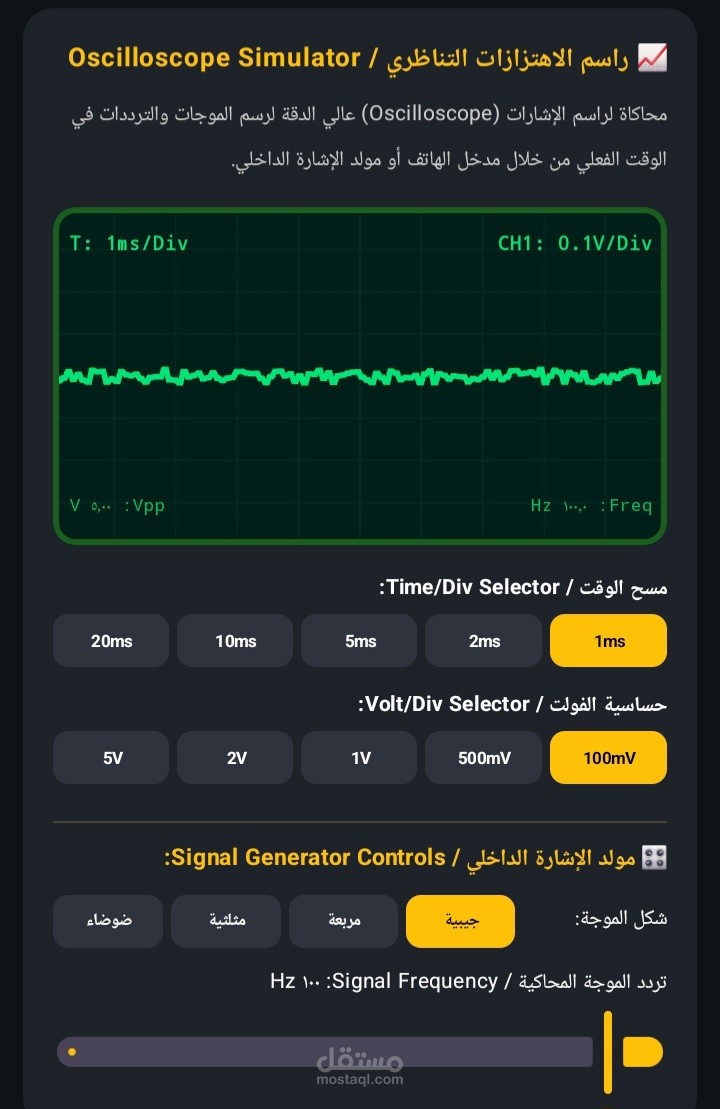
Task: Set time base to 10ms
Action: coord(235,641)
